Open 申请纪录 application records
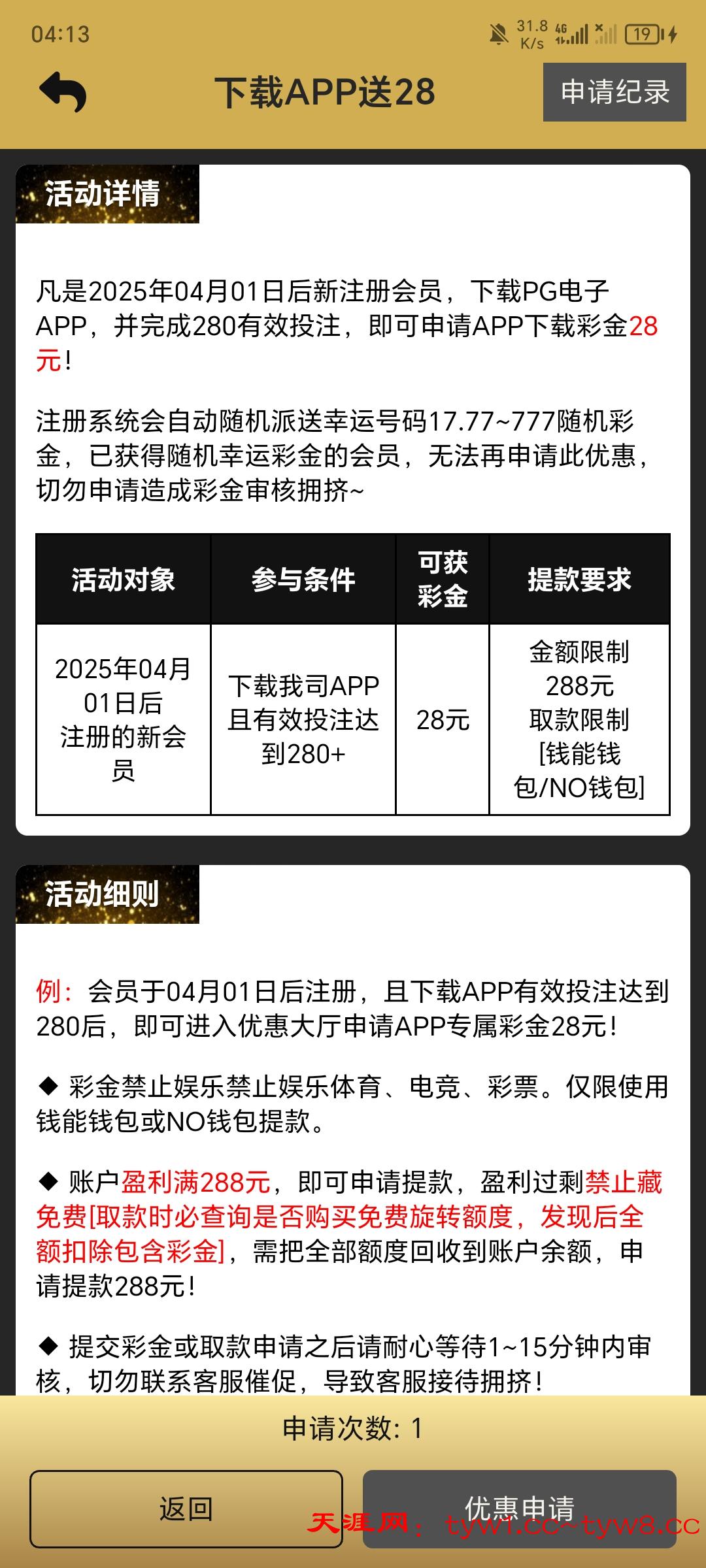Viewport: 706px width, 1568px height. (x=614, y=92)
